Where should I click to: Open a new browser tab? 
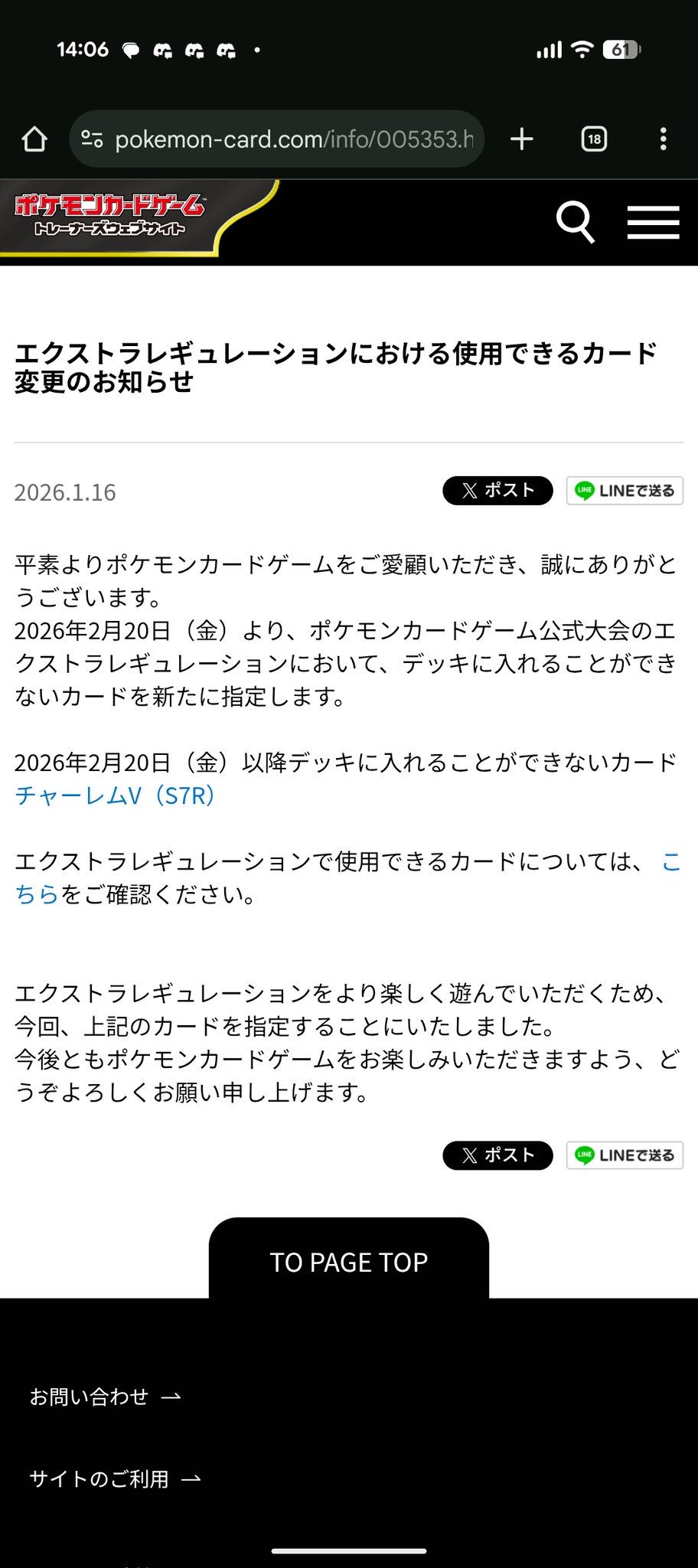coord(521,139)
